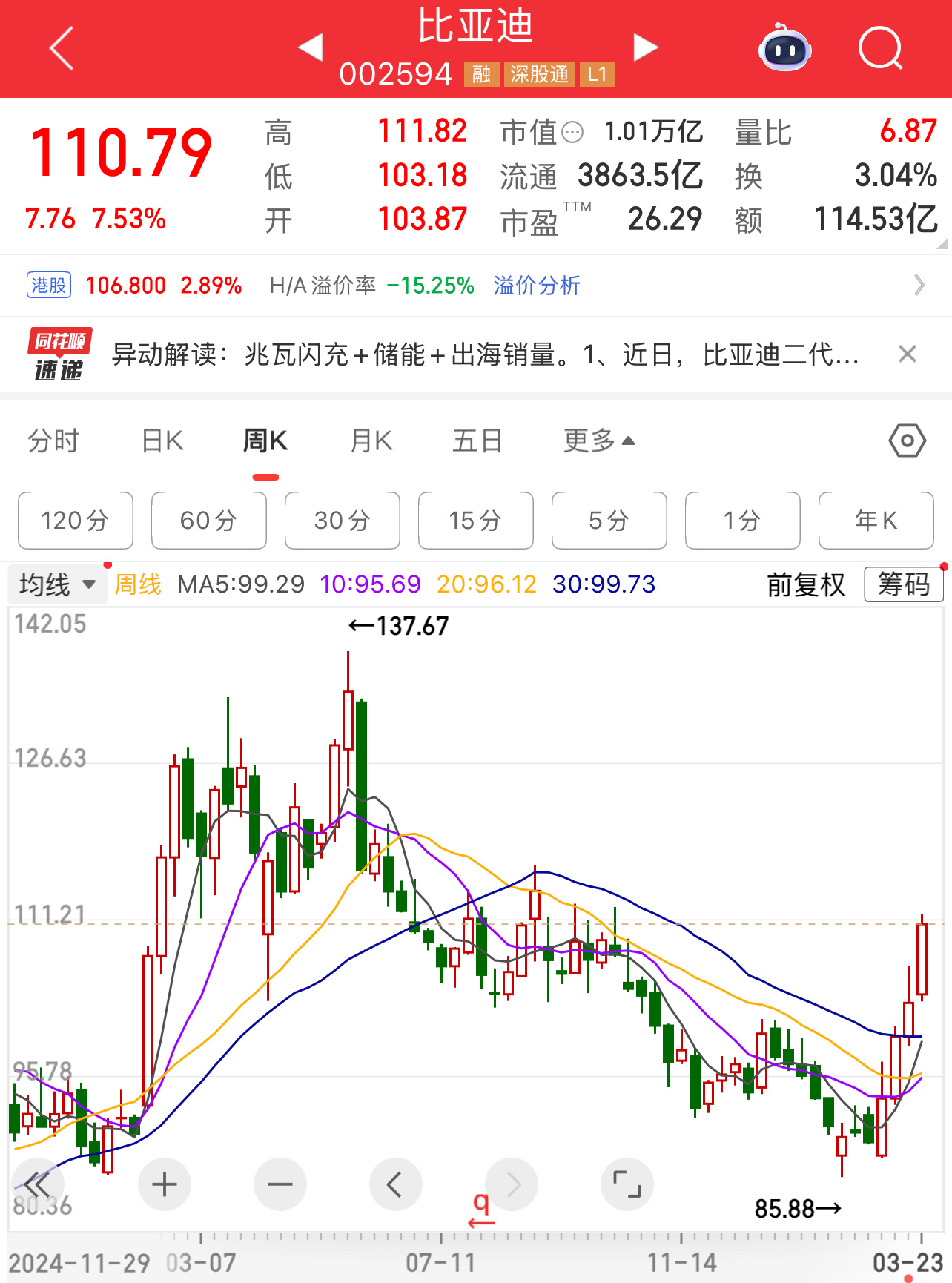
Task: Zoom out the chart with minus icon
Action: [280, 1184]
